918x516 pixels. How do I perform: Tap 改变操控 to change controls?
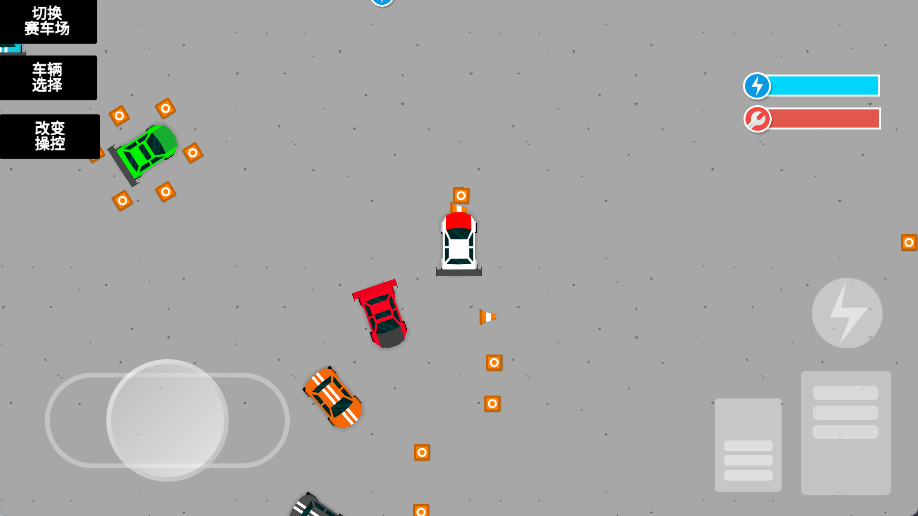click(x=49, y=136)
